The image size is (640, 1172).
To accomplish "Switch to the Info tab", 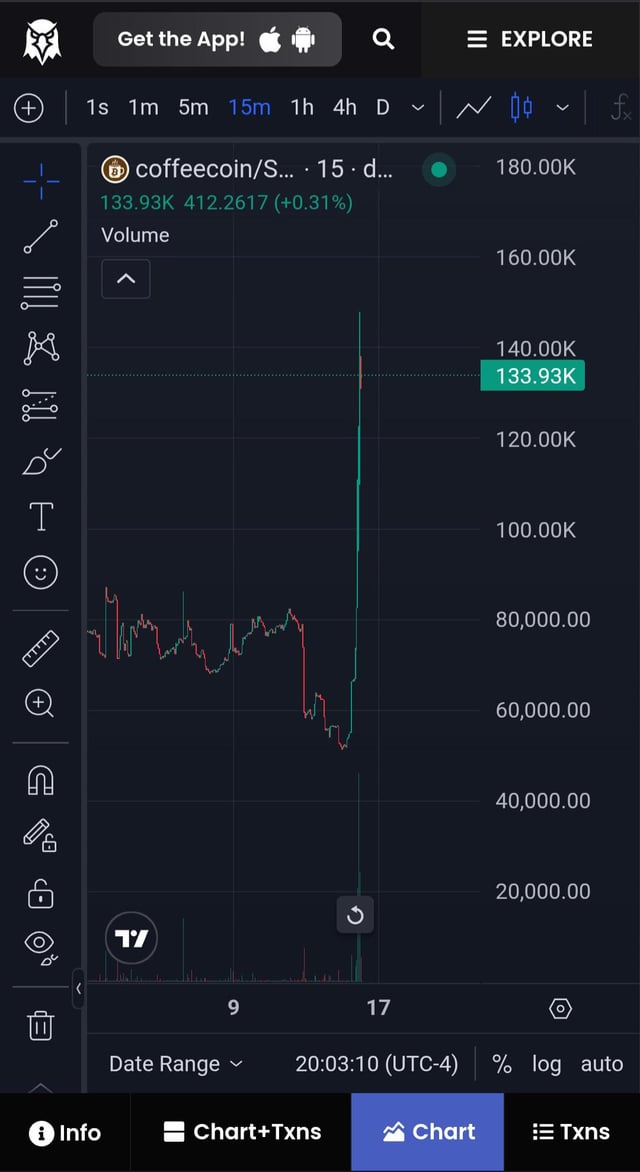I will coord(66,1132).
